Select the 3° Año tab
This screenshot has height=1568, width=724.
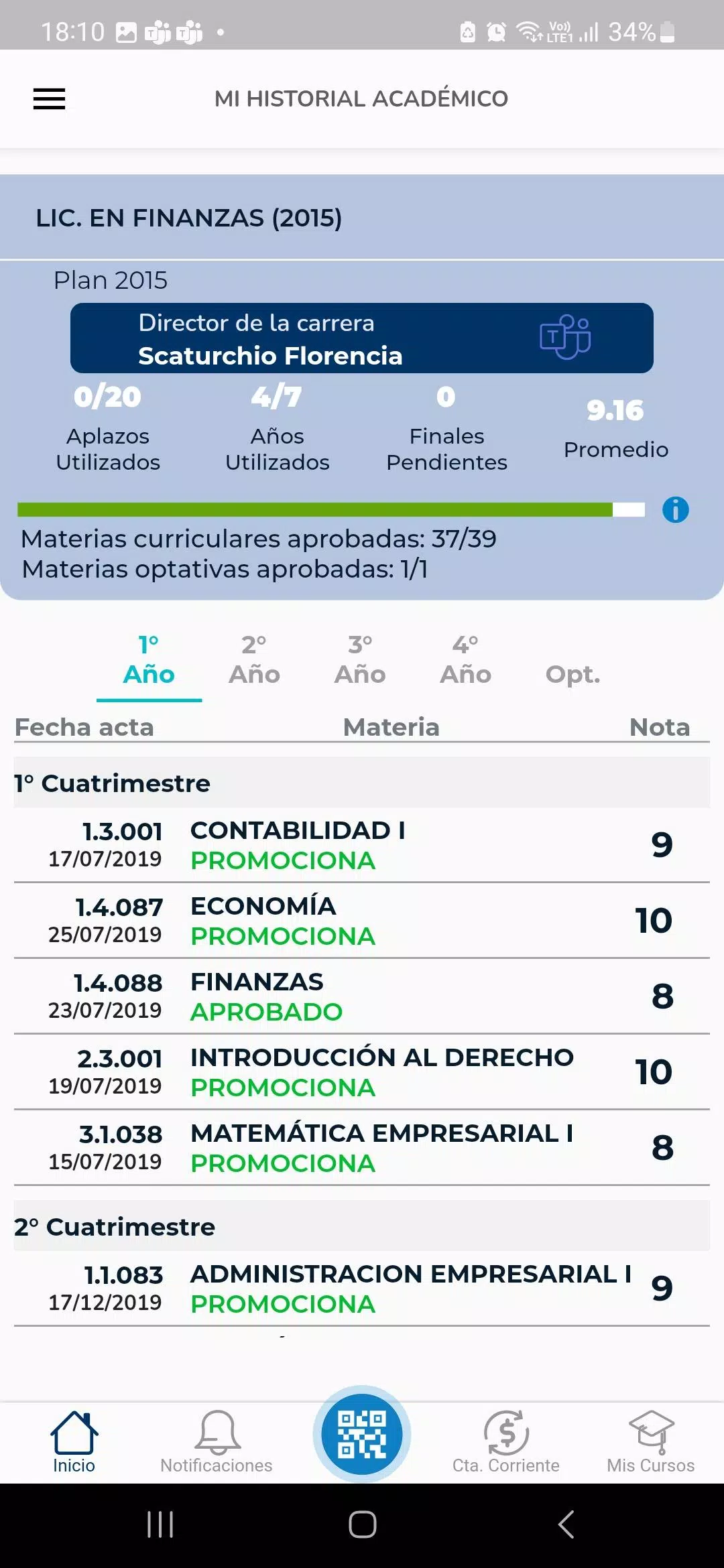point(360,660)
